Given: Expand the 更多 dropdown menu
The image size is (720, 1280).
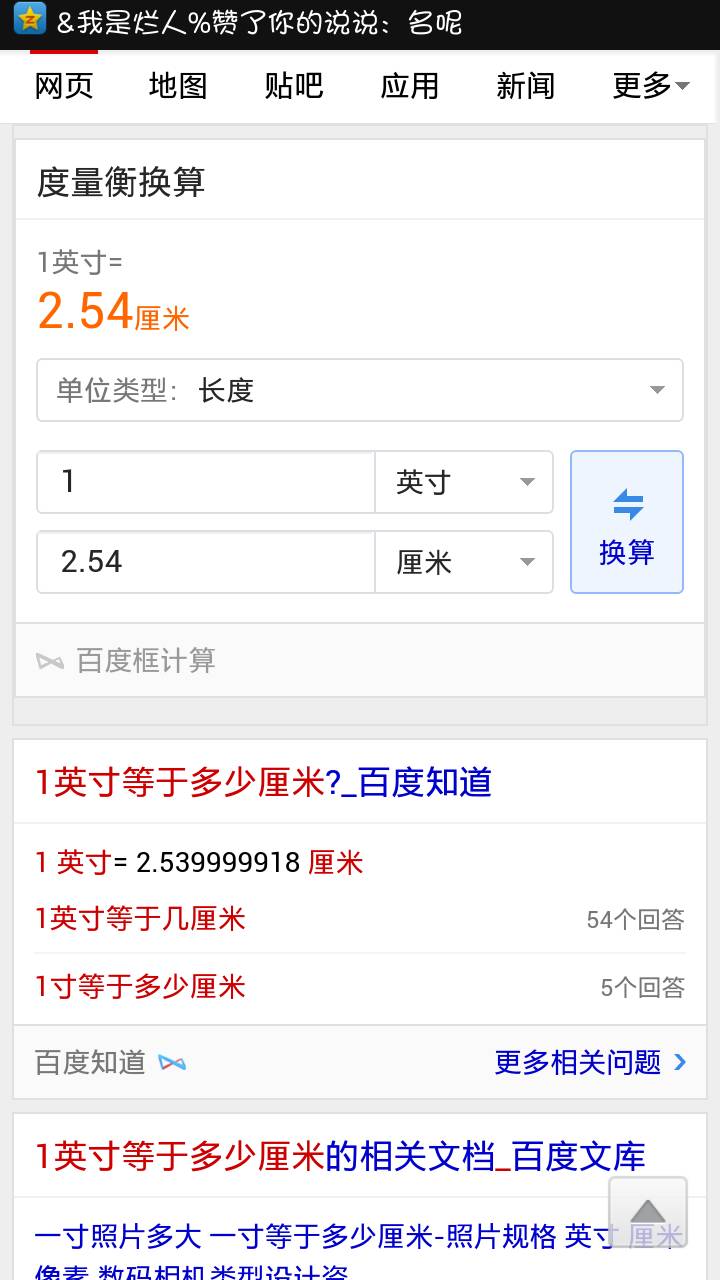Looking at the screenshot, I should pos(650,87).
